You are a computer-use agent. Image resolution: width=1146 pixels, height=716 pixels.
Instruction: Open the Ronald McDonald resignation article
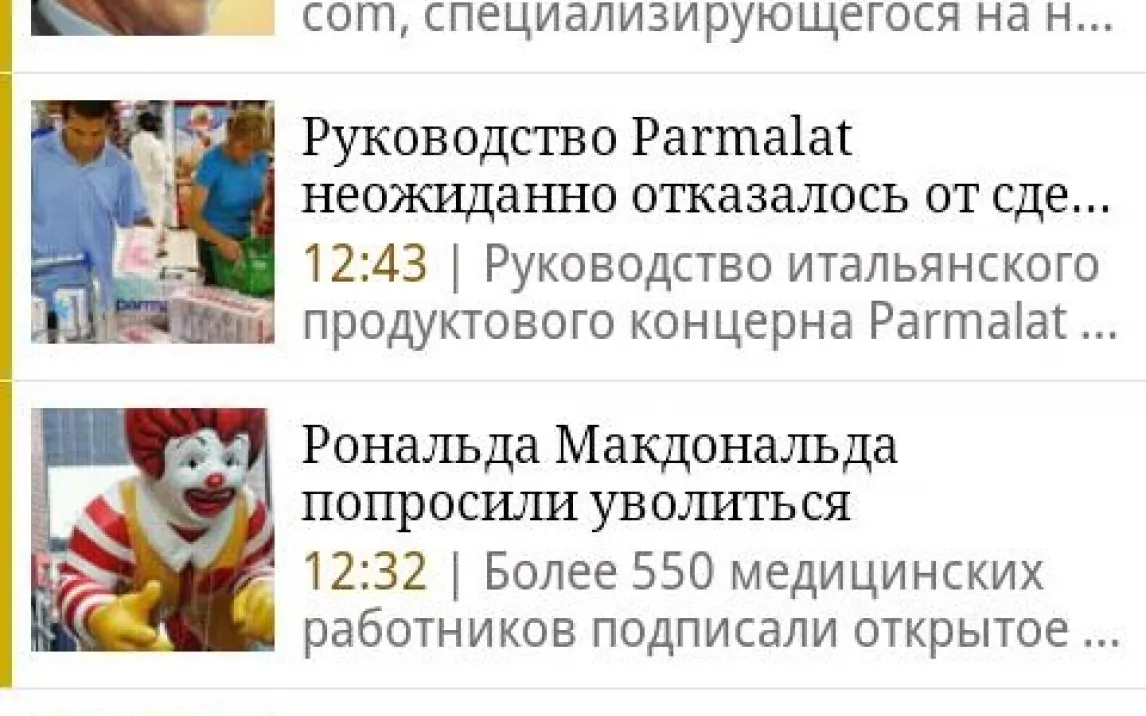[598, 475]
